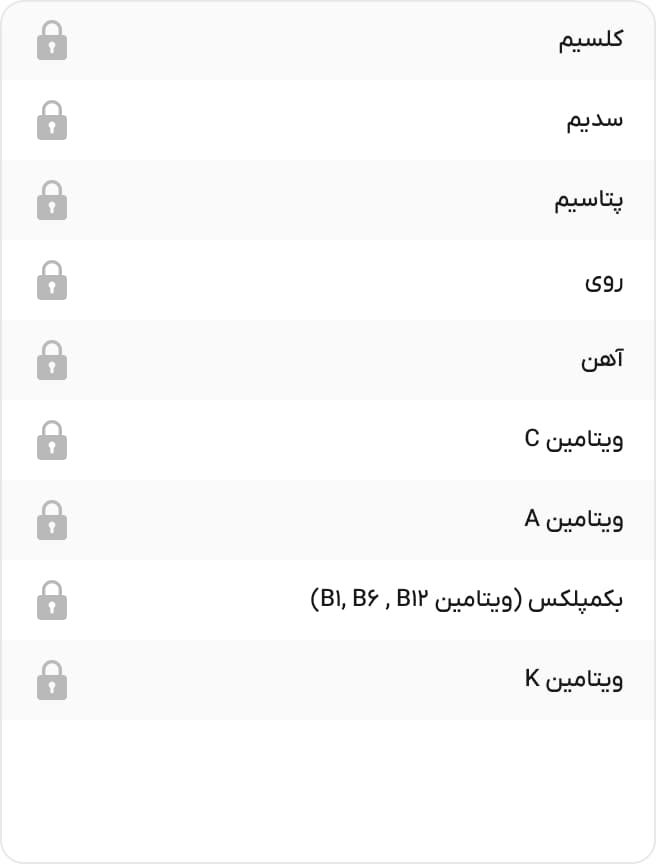Open the locked روی row
This screenshot has width=656, height=864.
tap(52, 280)
